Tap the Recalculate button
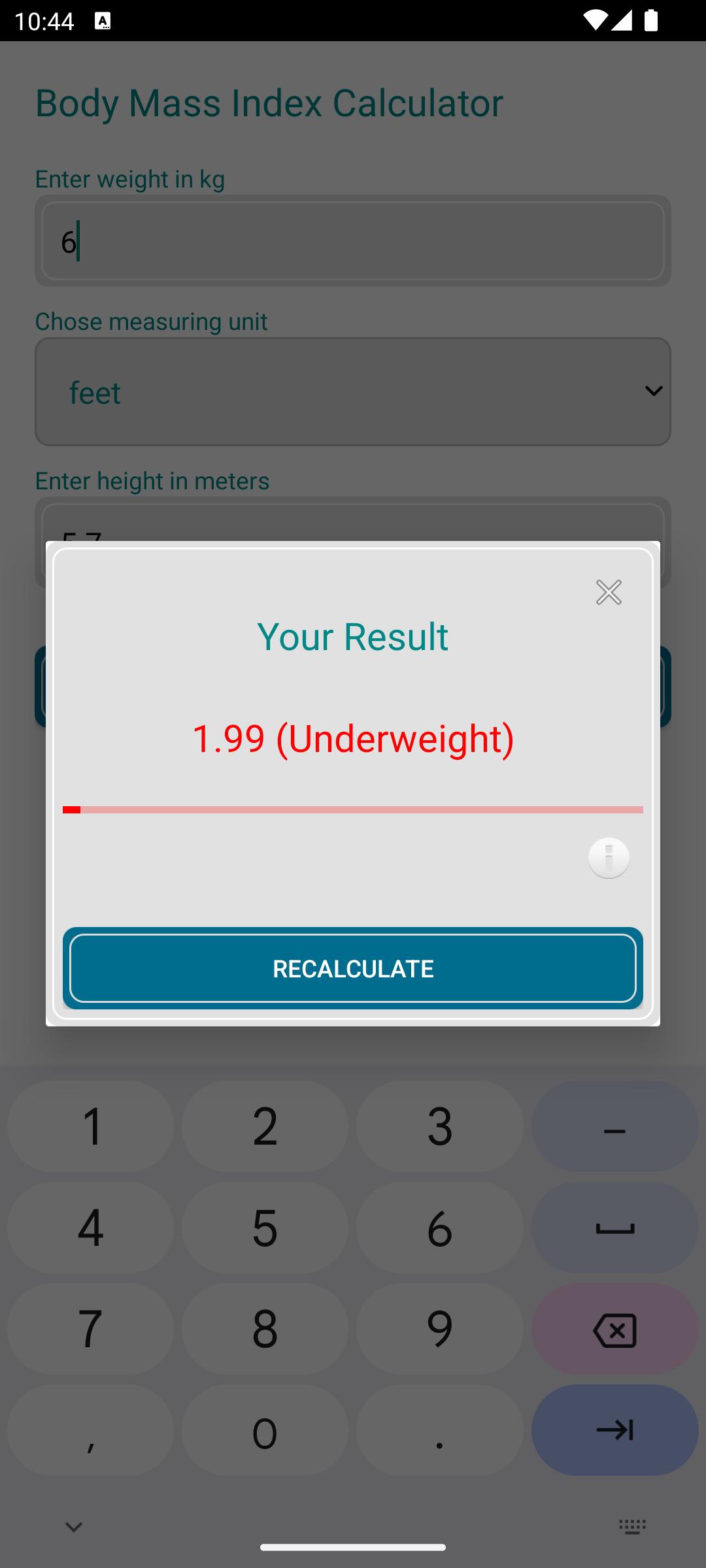706x1568 pixels. 353,968
